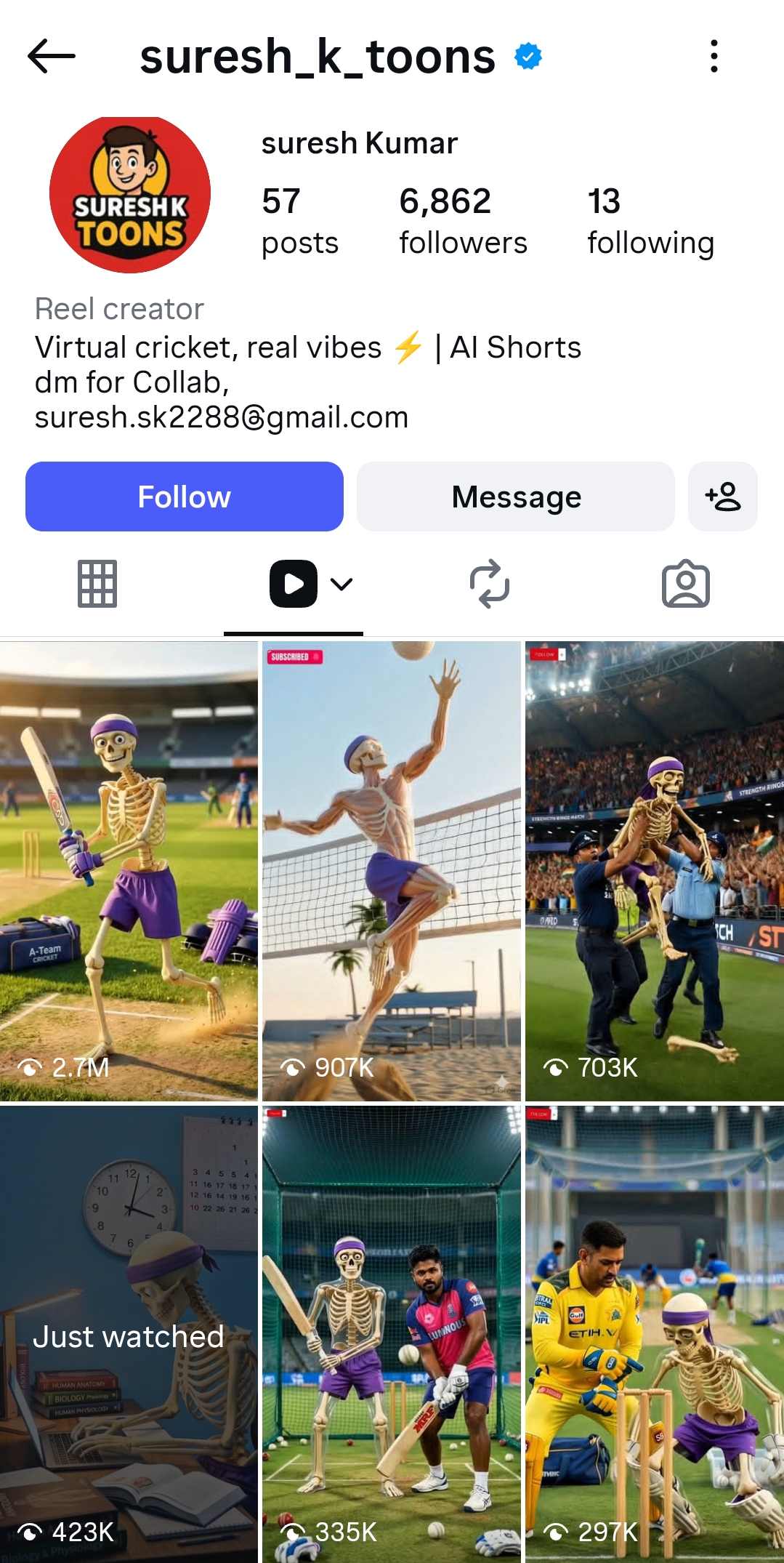Switch to the reposts tab
The image size is (784, 1563).
click(x=489, y=584)
